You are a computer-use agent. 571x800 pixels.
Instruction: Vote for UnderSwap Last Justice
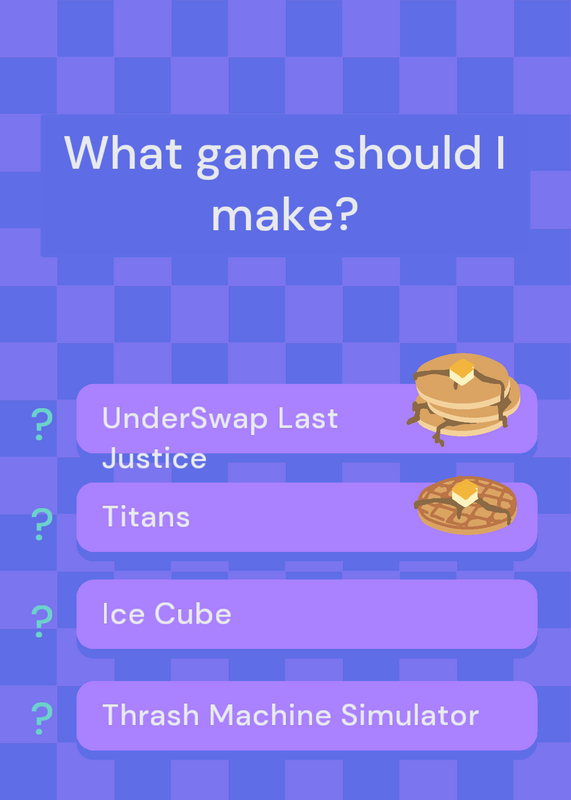tap(307, 418)
